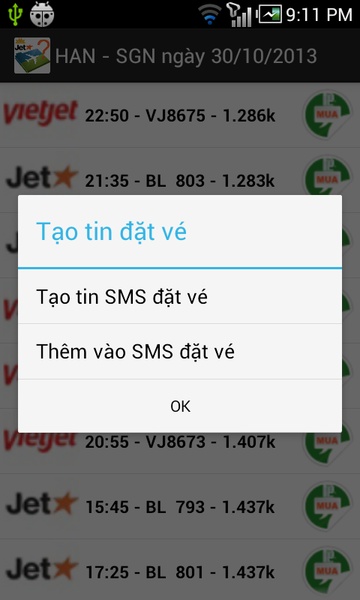The height and width of the screenshot is (600, 360).
Task: Select Tạo tin SMS đặt vé option
Action: tap(180, 297)
